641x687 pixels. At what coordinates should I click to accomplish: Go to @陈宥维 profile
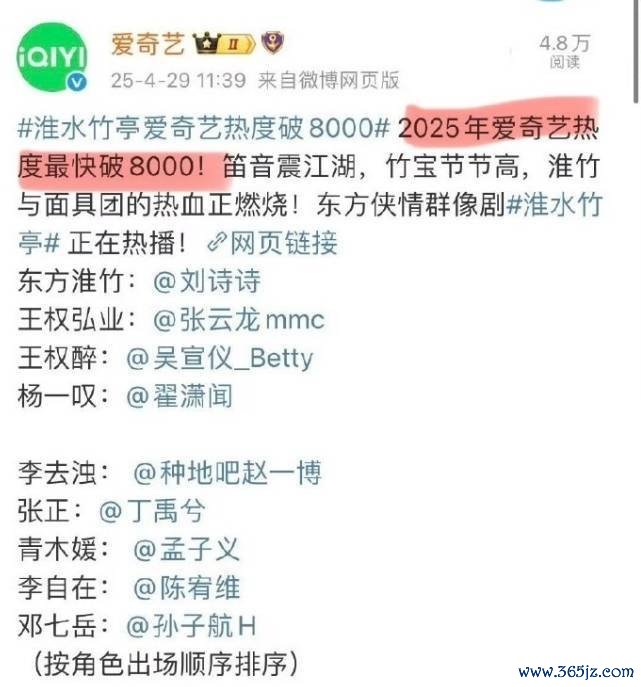point(187,586)
